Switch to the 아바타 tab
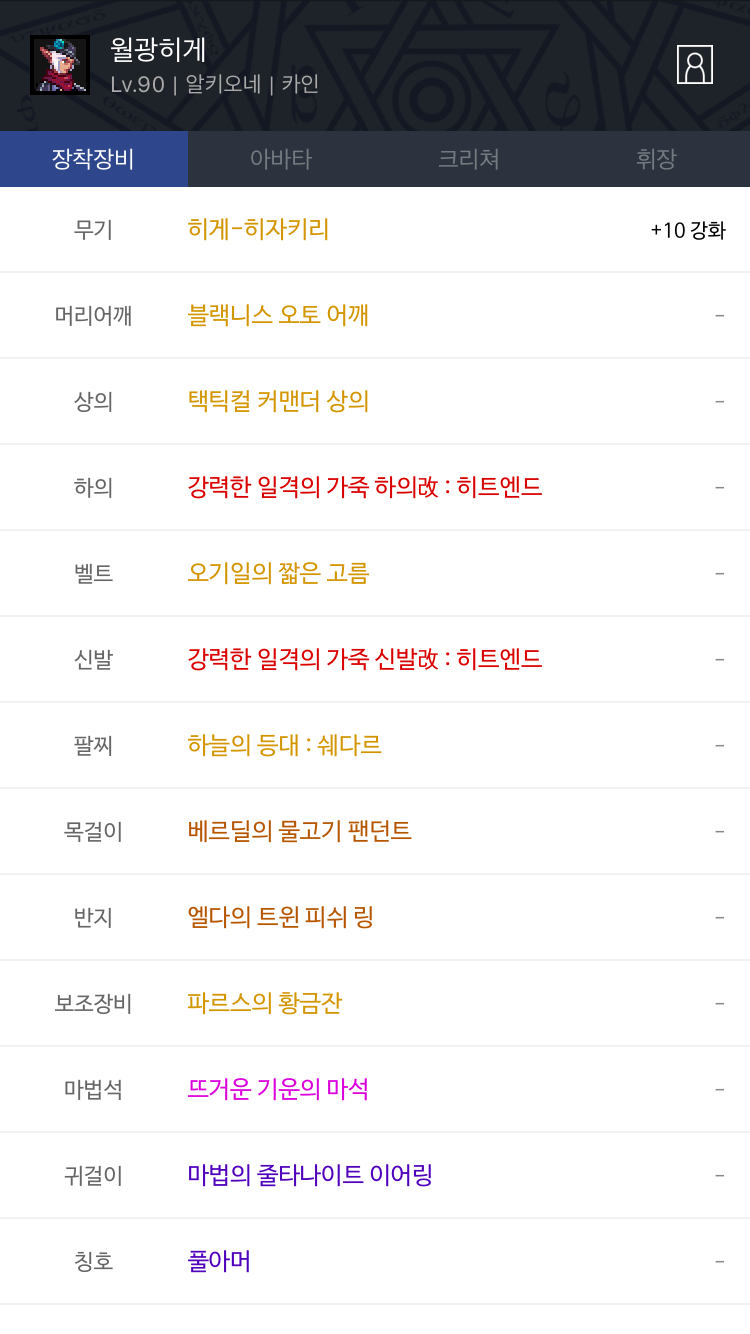 [x=281, y=159]
